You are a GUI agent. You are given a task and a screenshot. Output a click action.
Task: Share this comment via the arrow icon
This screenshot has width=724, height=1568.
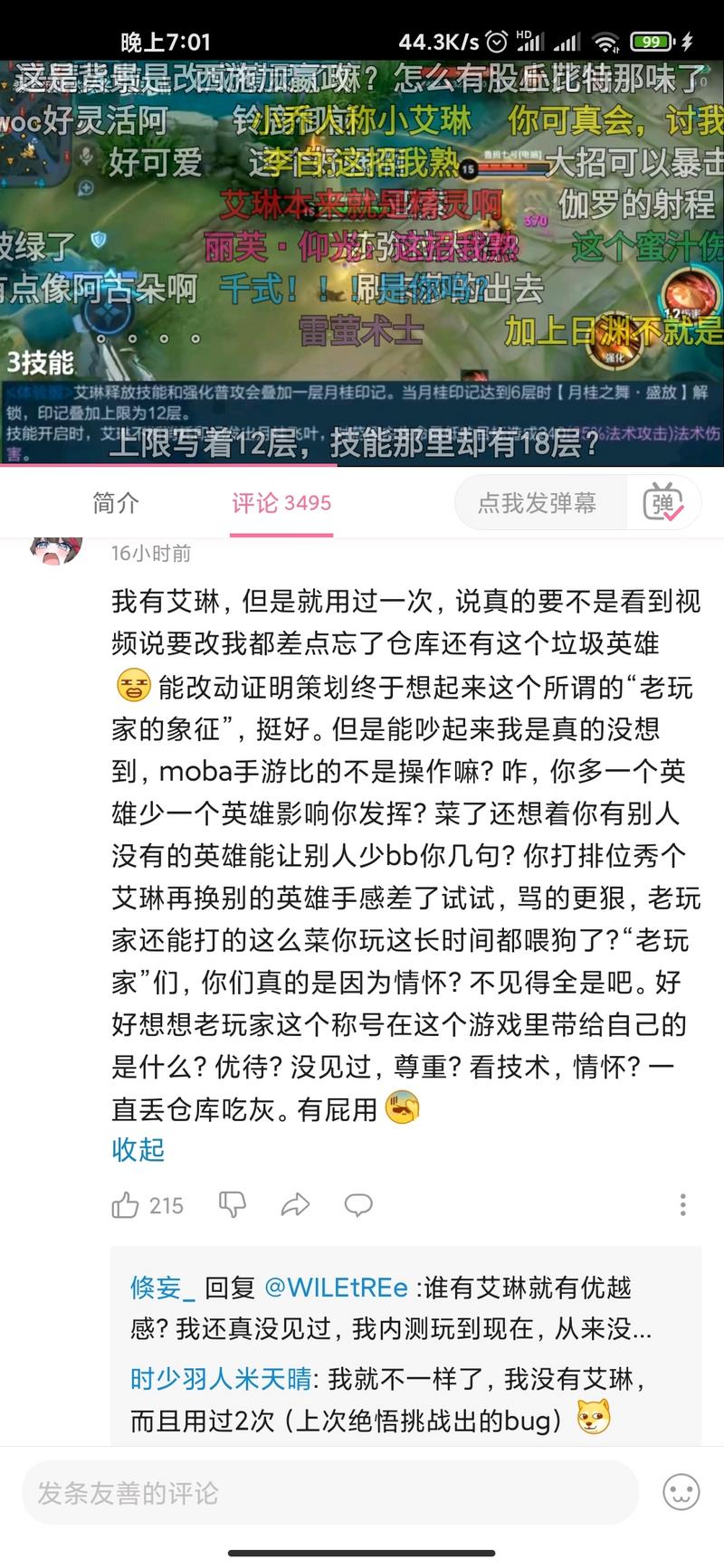[x=295, y=1205]
